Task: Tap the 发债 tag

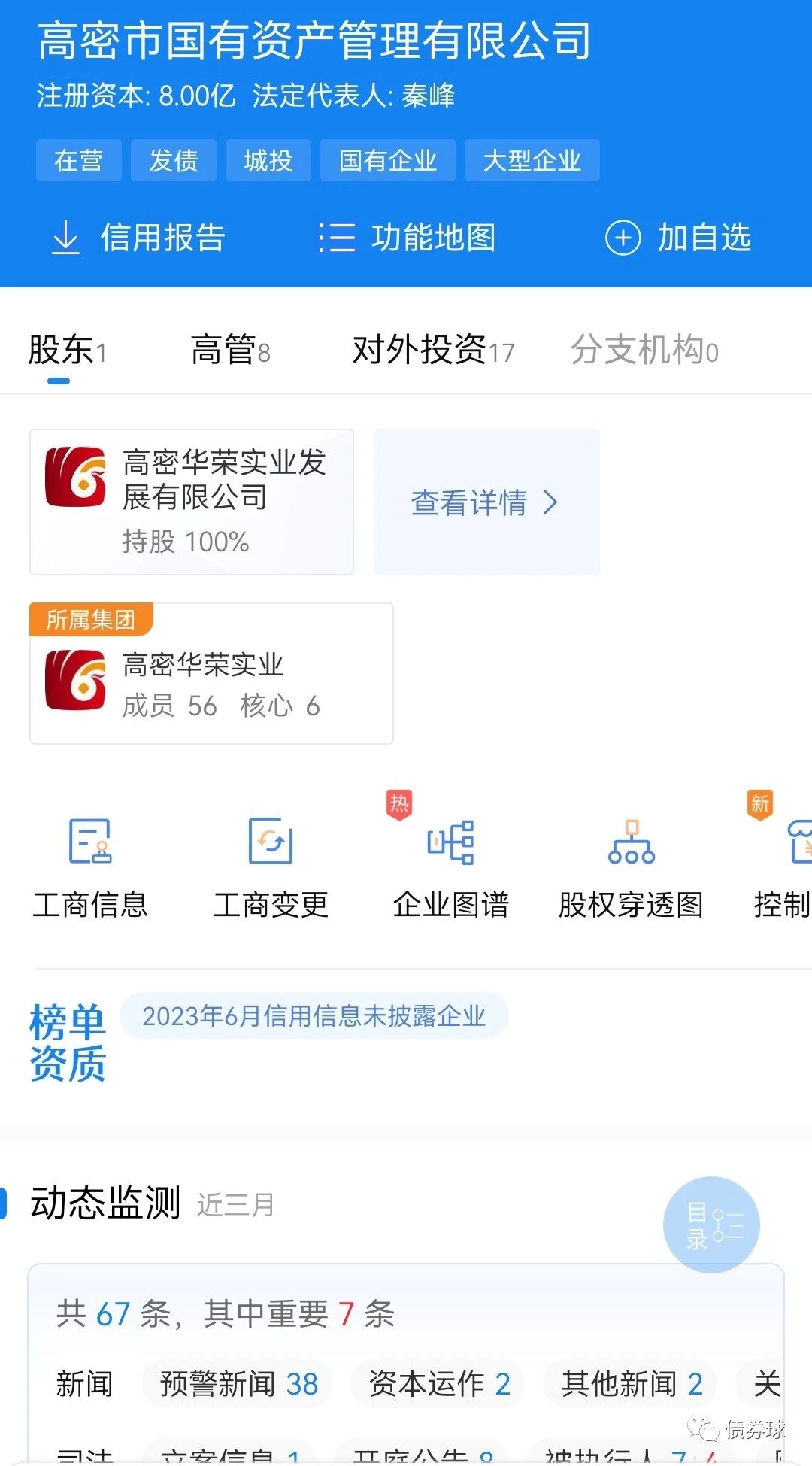Action: point(173,160)
